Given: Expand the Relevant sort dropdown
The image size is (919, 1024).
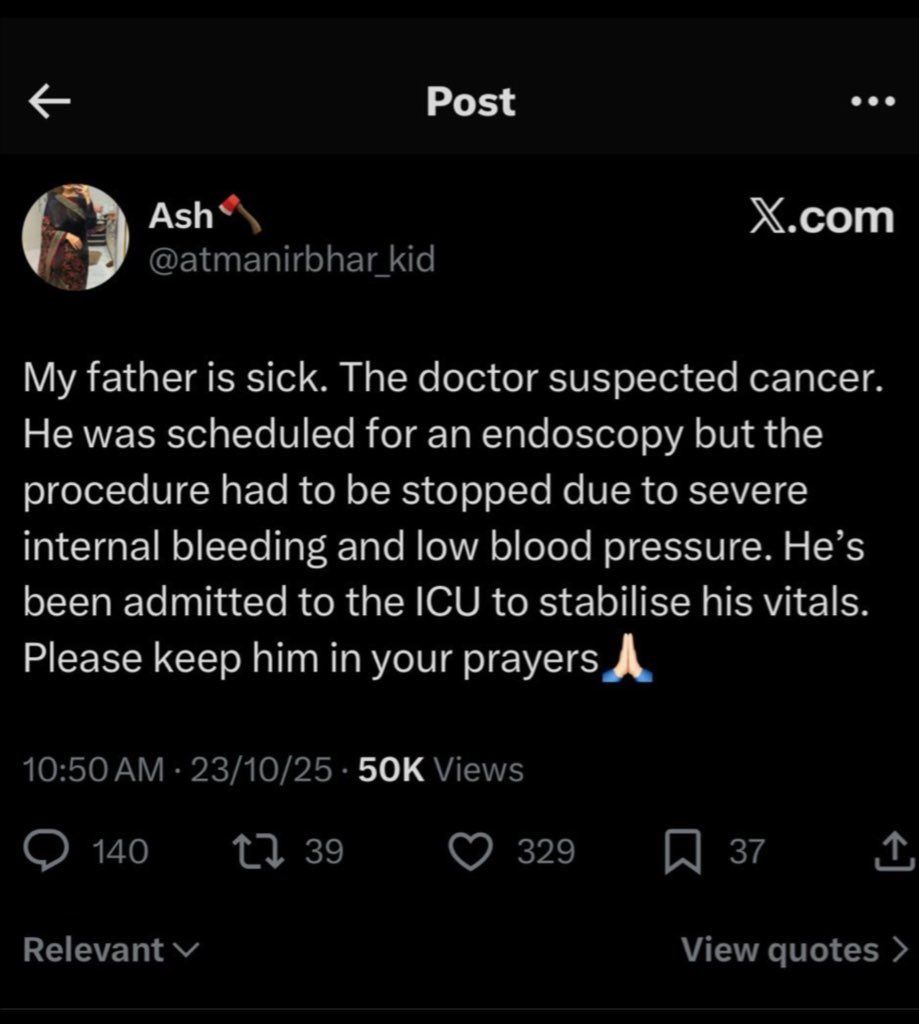Looking at the screenshot, I should (x=110, y=949).
